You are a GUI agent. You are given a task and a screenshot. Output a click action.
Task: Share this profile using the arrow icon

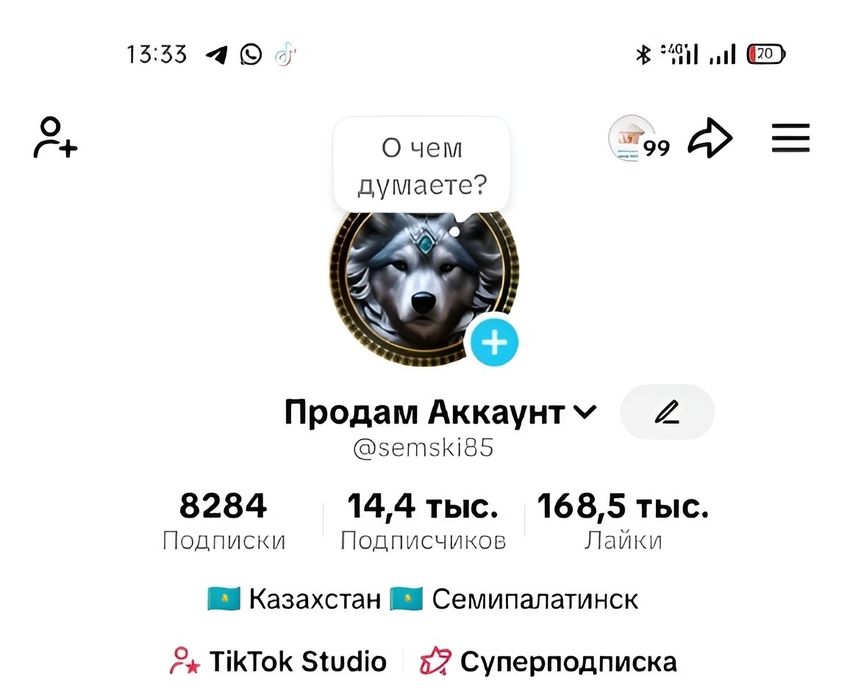[x=711, y=139]
